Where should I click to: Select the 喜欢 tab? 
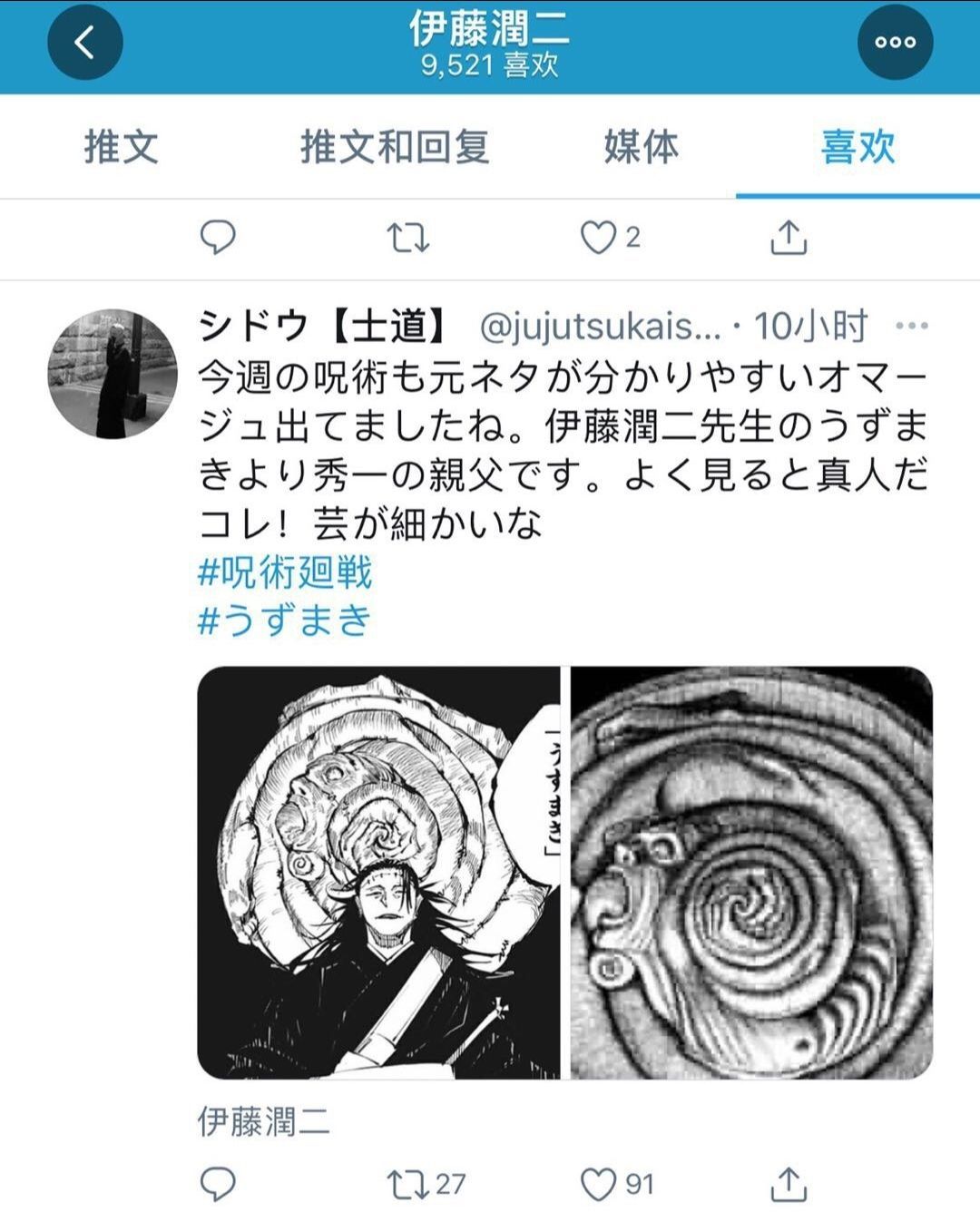pos(857,147)
